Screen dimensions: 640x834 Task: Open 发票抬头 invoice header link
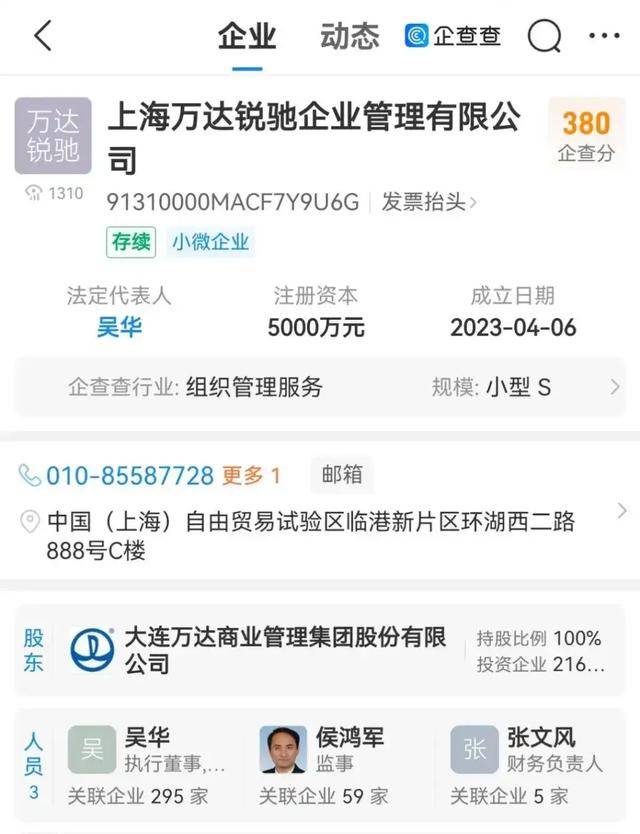click(428, 202)
